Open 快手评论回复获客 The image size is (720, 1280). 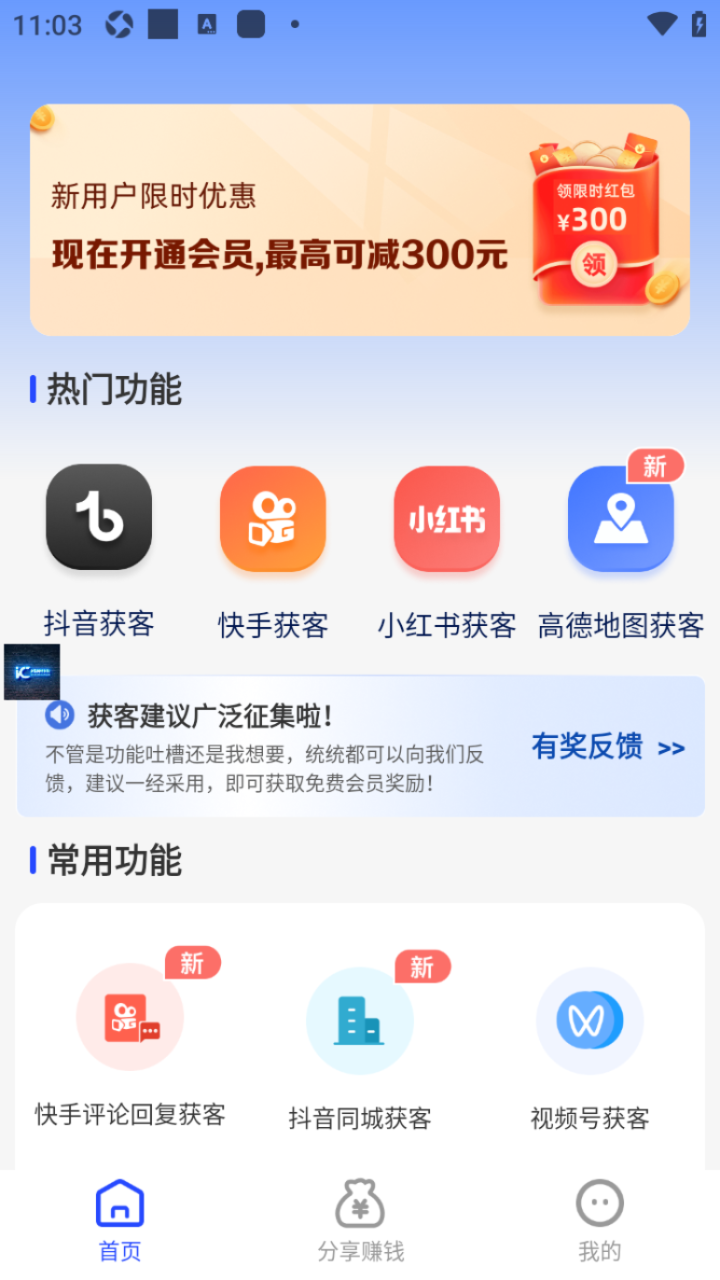(x=130, y=1018)
